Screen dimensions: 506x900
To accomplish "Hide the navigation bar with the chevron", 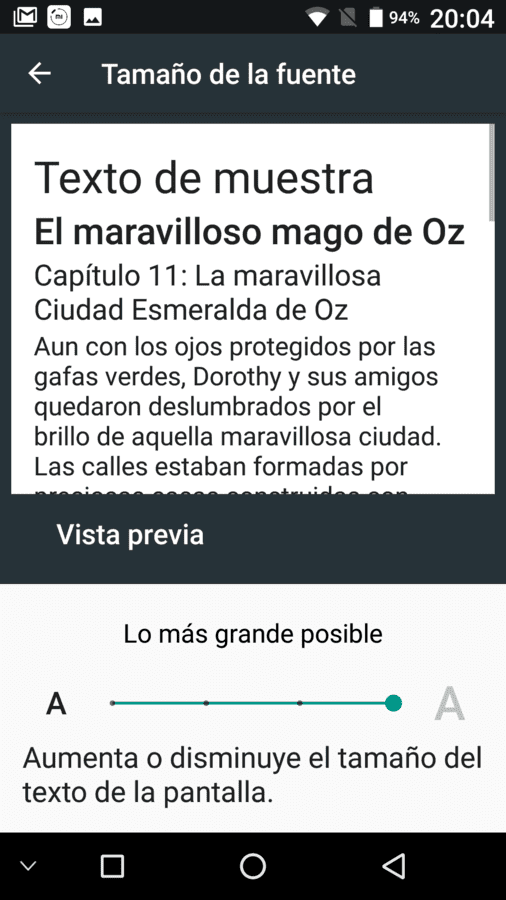I will (28, 866).
